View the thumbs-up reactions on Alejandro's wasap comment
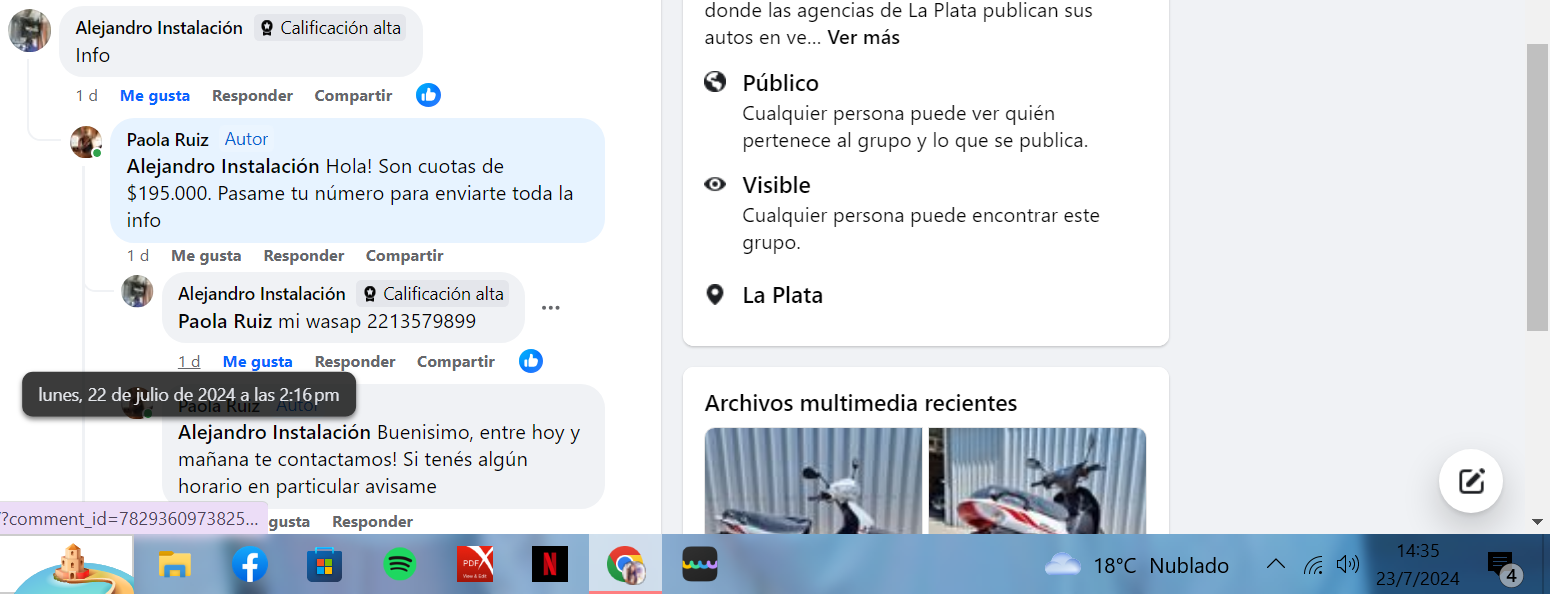1550x594 pixels. pos(531,361)
